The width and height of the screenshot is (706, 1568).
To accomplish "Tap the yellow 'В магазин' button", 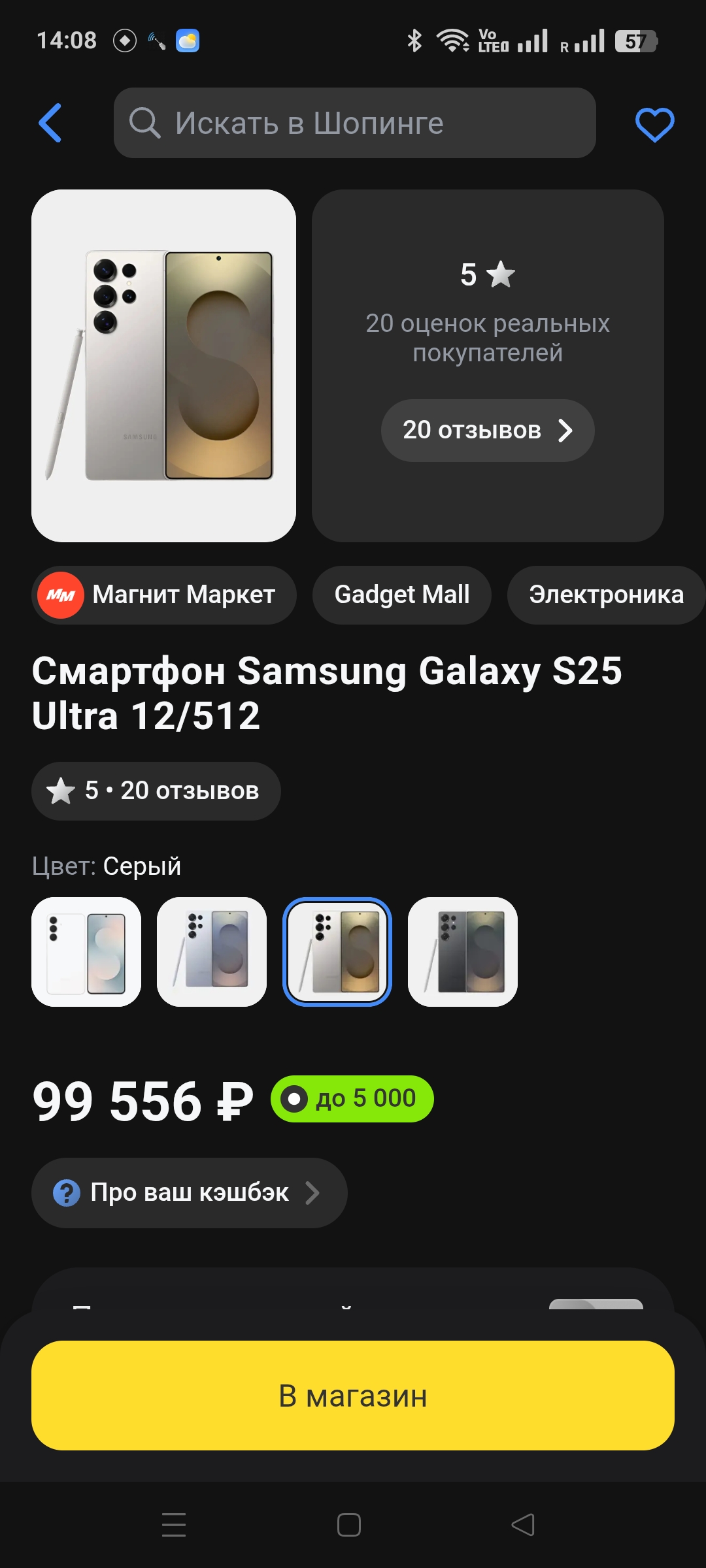I will 353,1396.
